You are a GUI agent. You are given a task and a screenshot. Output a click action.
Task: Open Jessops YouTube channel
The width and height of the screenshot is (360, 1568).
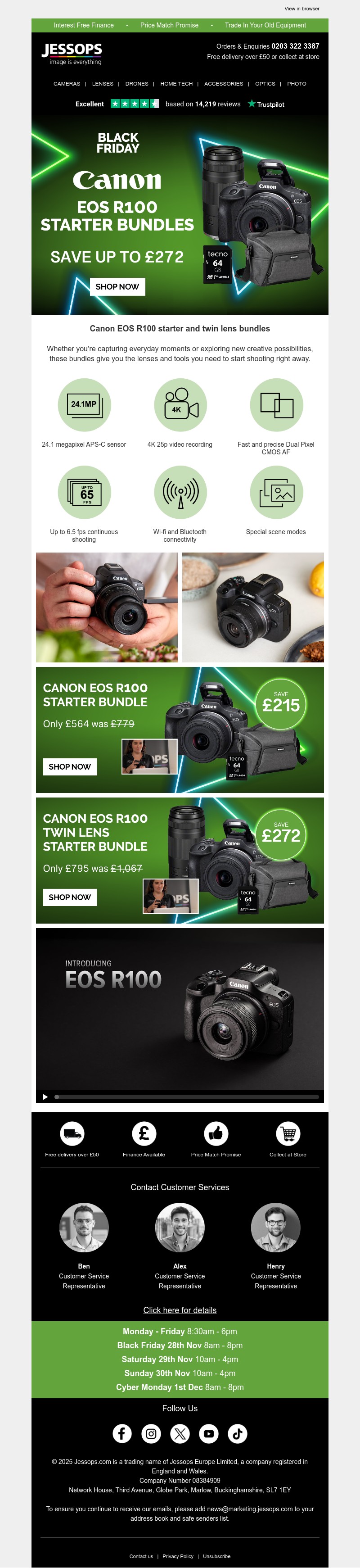pos(209,1433)
